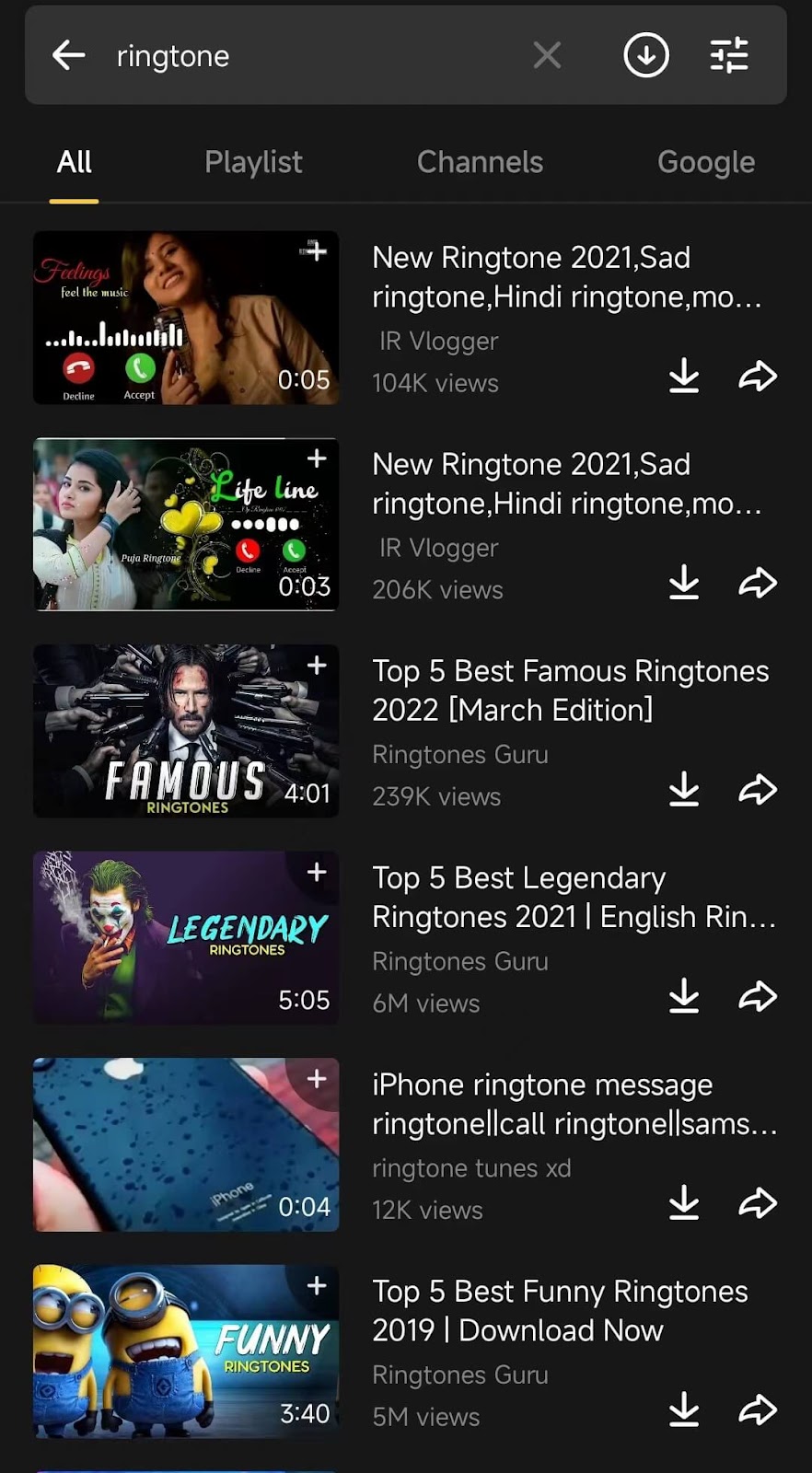Open Top 5 Best Famous Ringtones 2022 video
Viewport: 812px width, 1473px height.
coord(570,690)
